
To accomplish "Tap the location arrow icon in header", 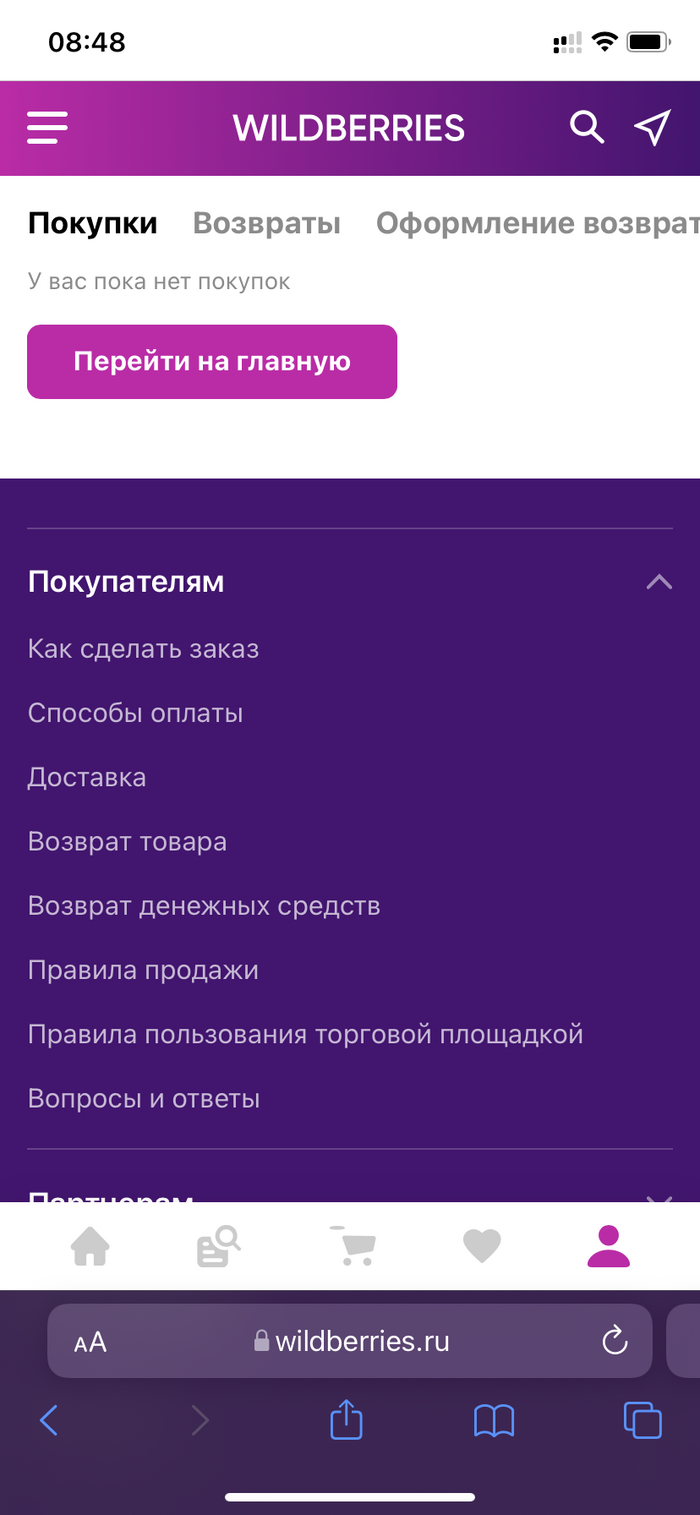I will (652, 128).
